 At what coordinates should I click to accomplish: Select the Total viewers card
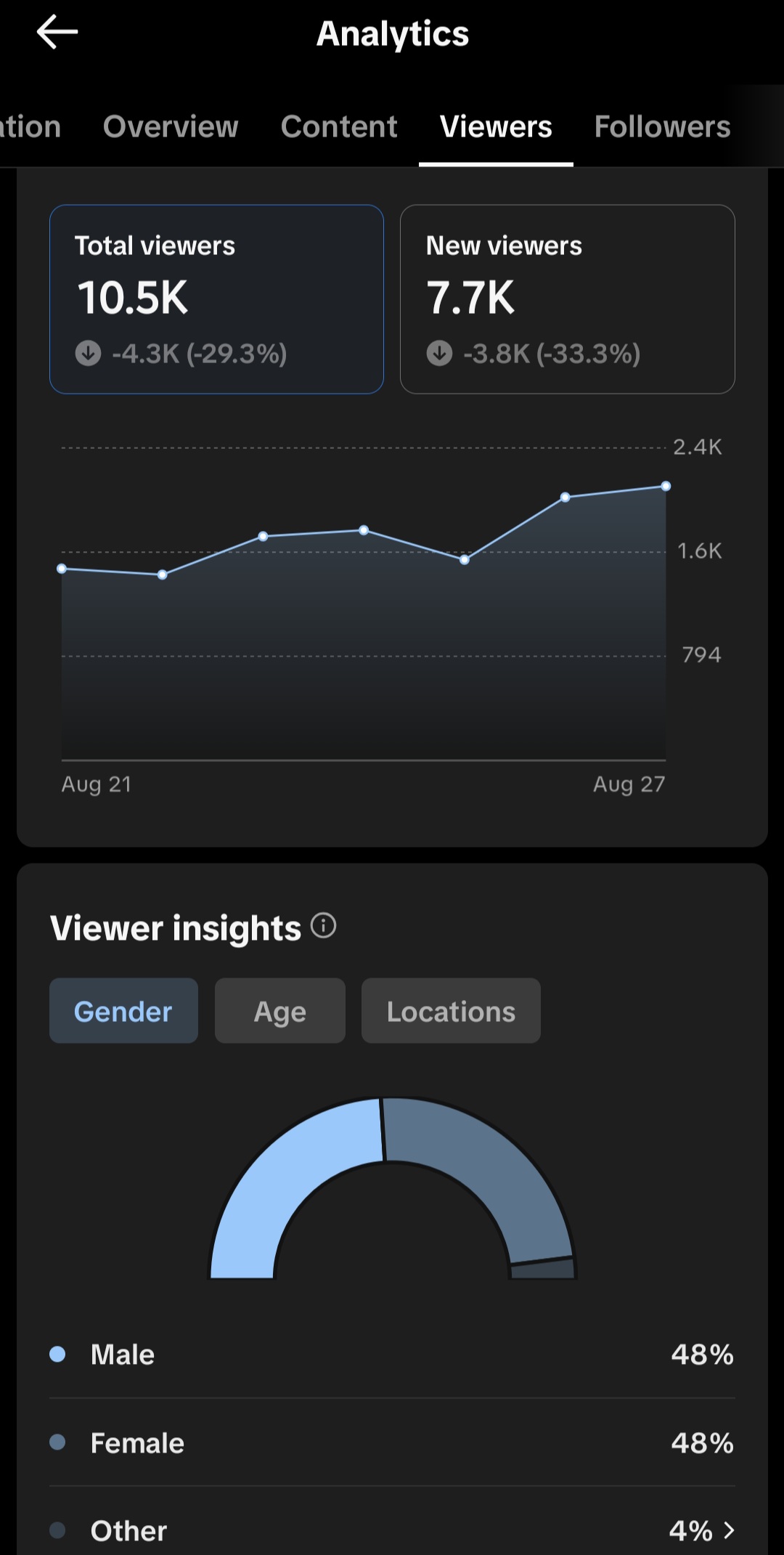(216, 299)
